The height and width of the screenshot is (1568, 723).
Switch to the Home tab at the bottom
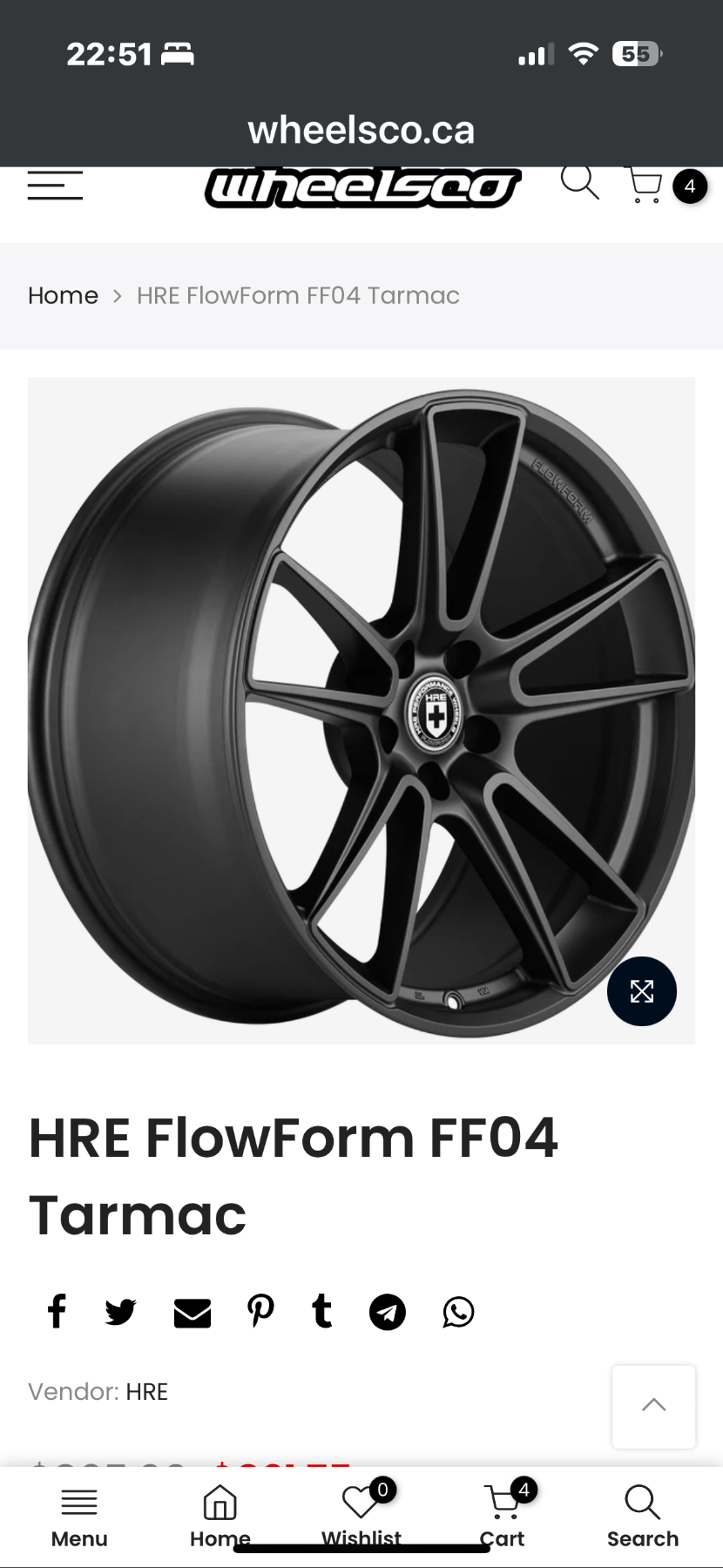(220, 1517)
